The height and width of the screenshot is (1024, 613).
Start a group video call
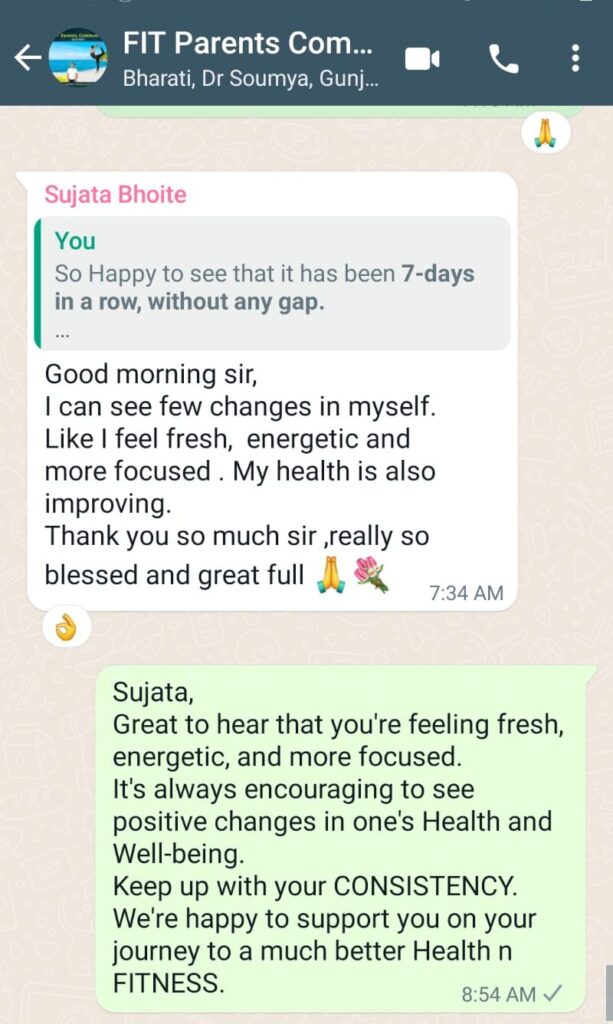click(x=422, y=59)
